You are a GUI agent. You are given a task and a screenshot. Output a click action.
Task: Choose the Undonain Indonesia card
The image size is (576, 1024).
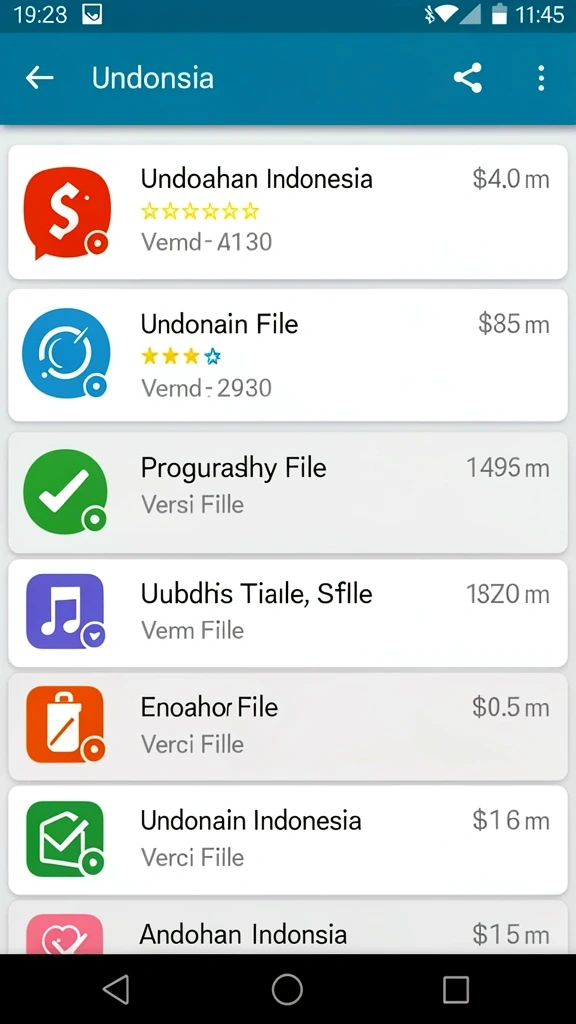pos(287,840)
